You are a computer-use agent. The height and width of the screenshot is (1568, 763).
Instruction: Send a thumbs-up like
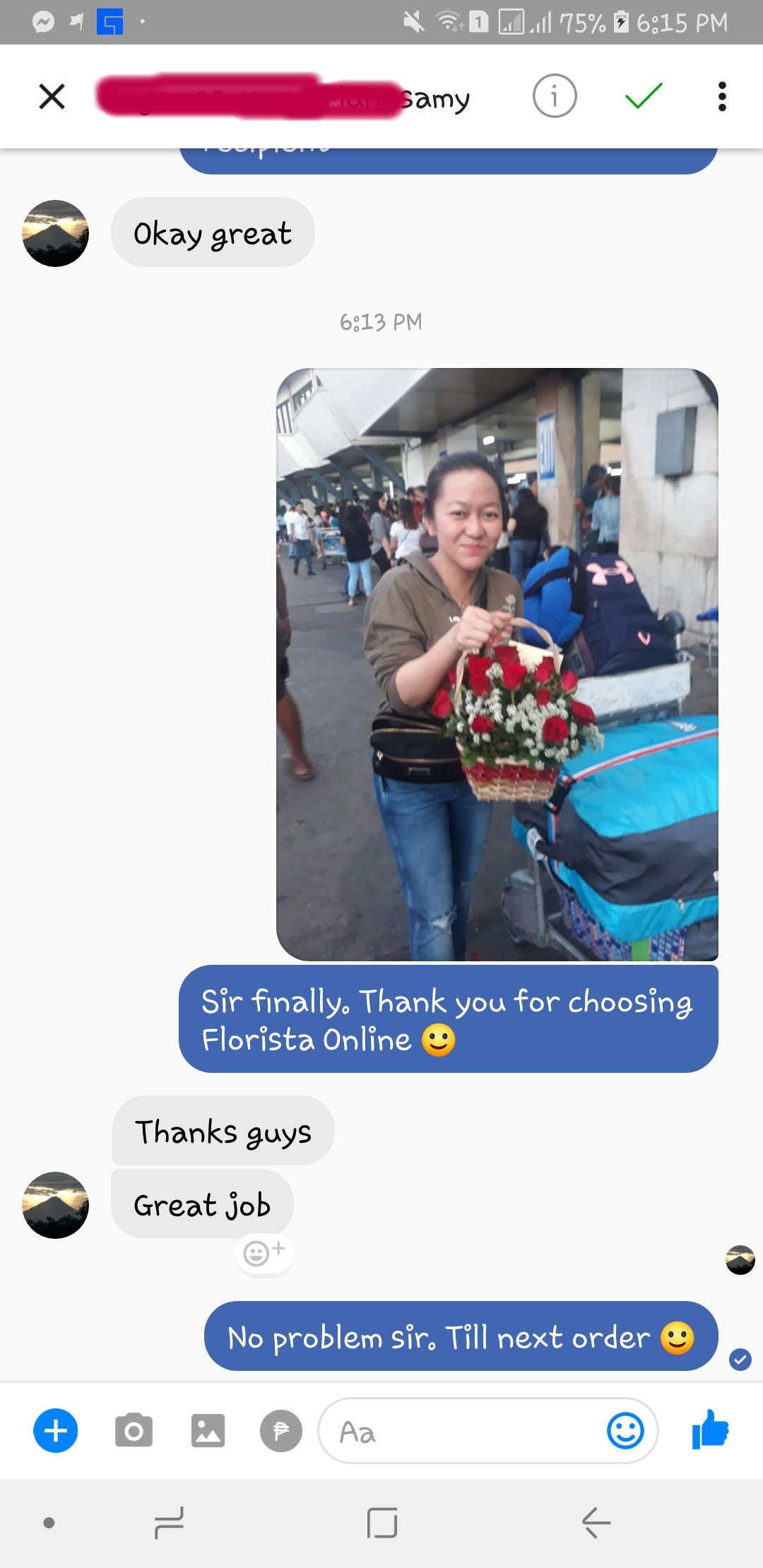(x=710, y=1430)
